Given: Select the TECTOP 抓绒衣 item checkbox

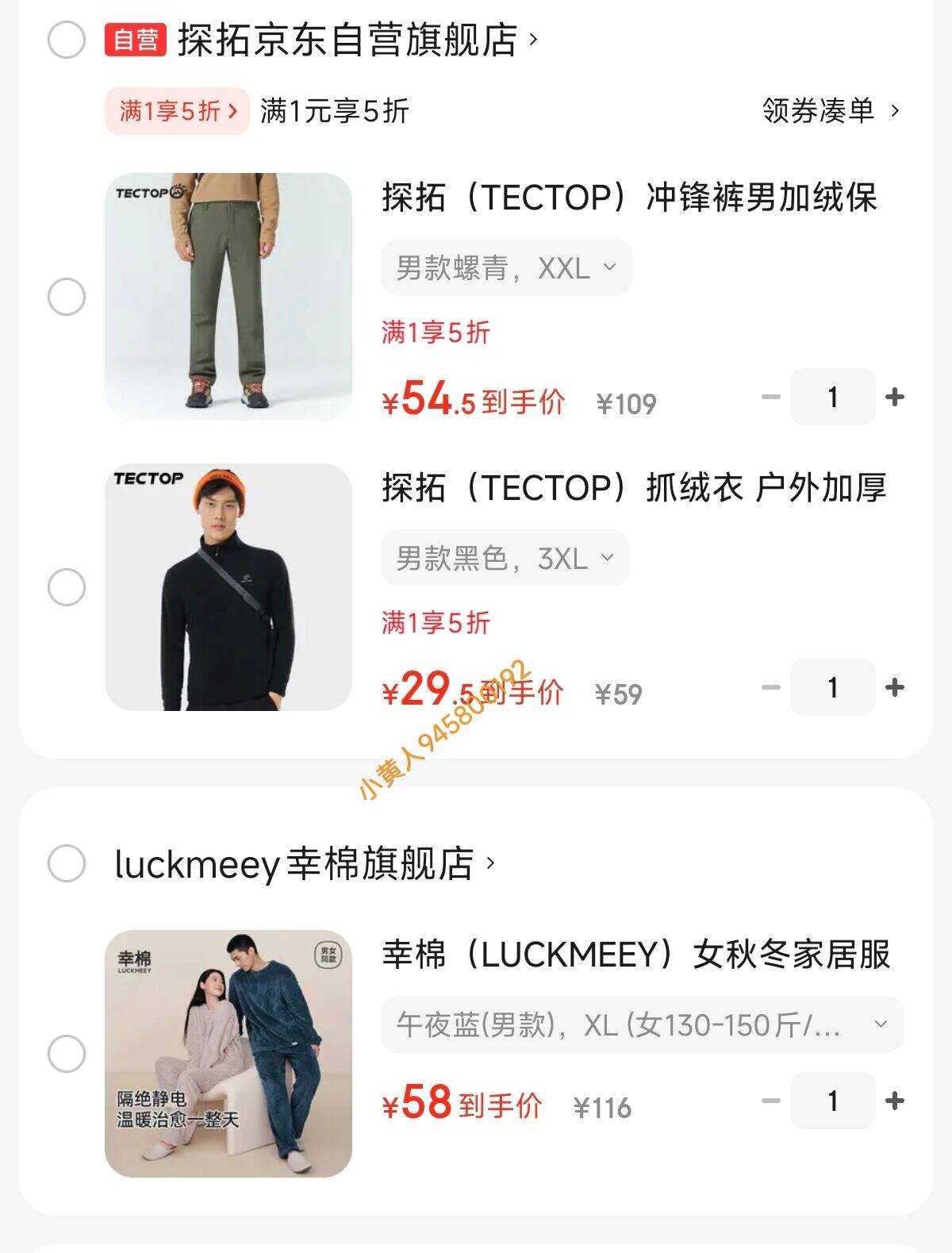Looking at the screenshot, I should pos(67,587).
